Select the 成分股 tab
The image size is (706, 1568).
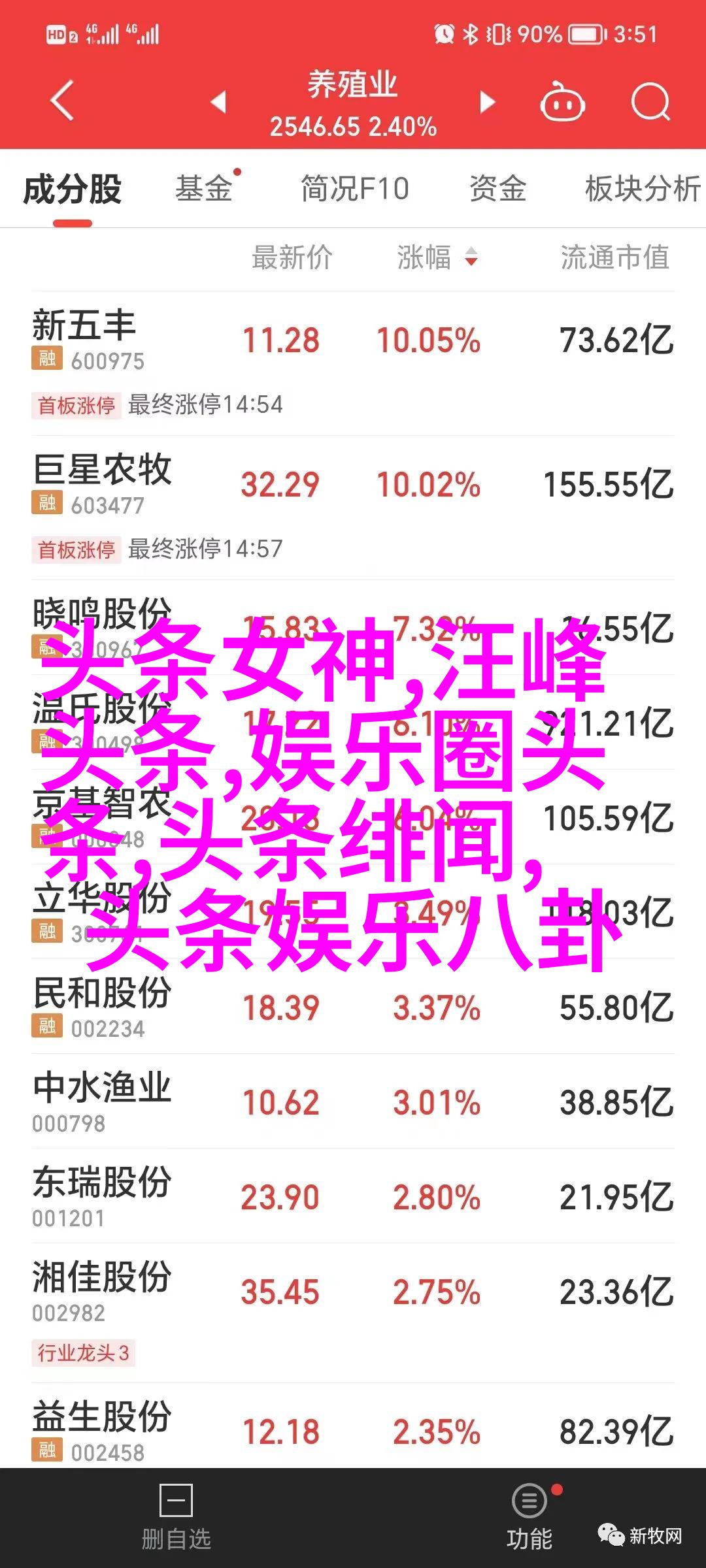pos(72,189)
